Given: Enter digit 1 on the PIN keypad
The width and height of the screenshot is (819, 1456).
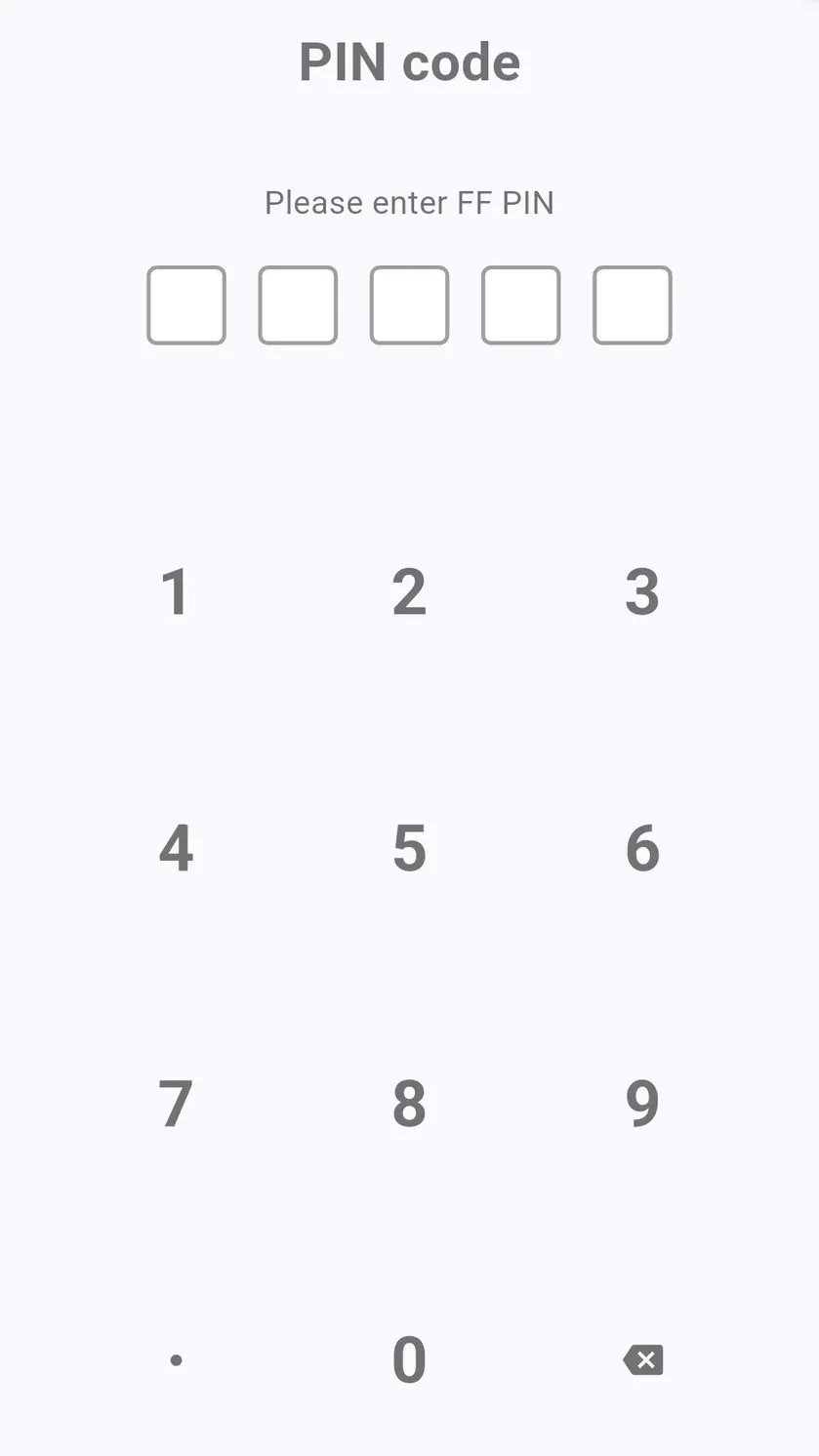Looking at the screenshot, I should (x=176, y=592).
